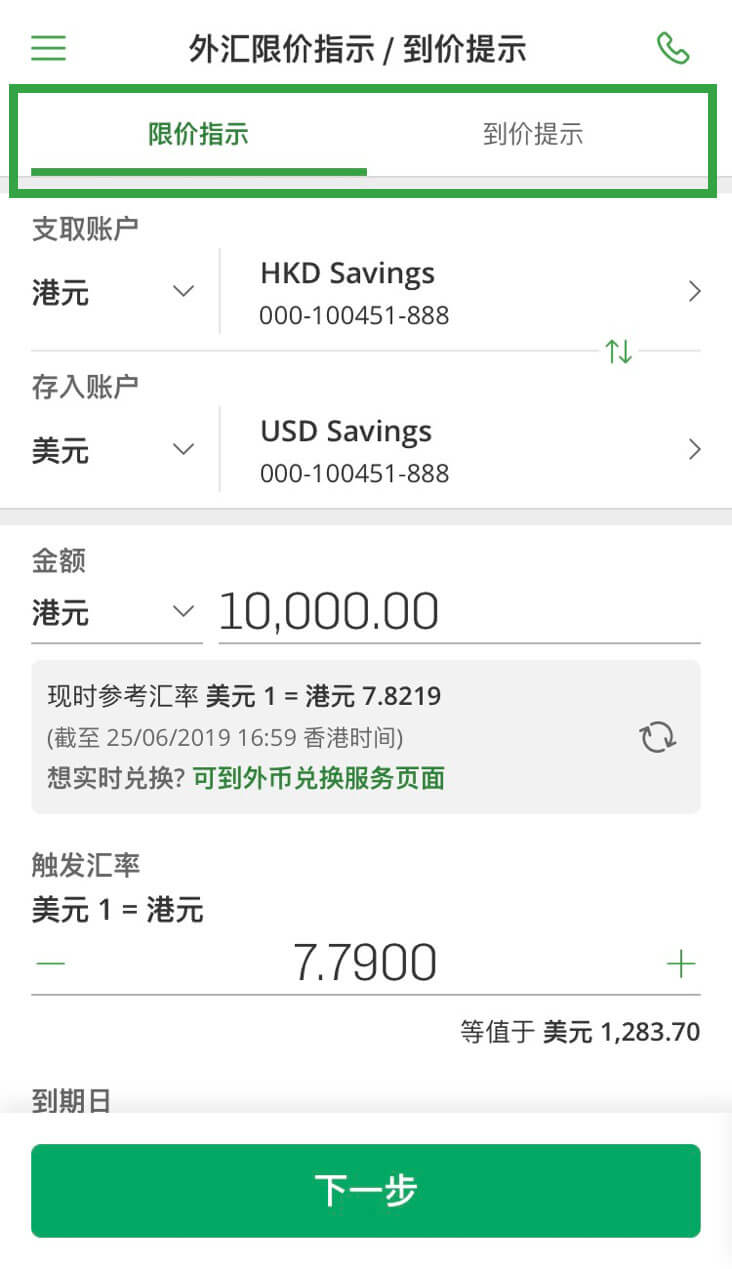Increase the trigger rate with plus
This screenshot has width=732, height=1269.
point(681,963)
